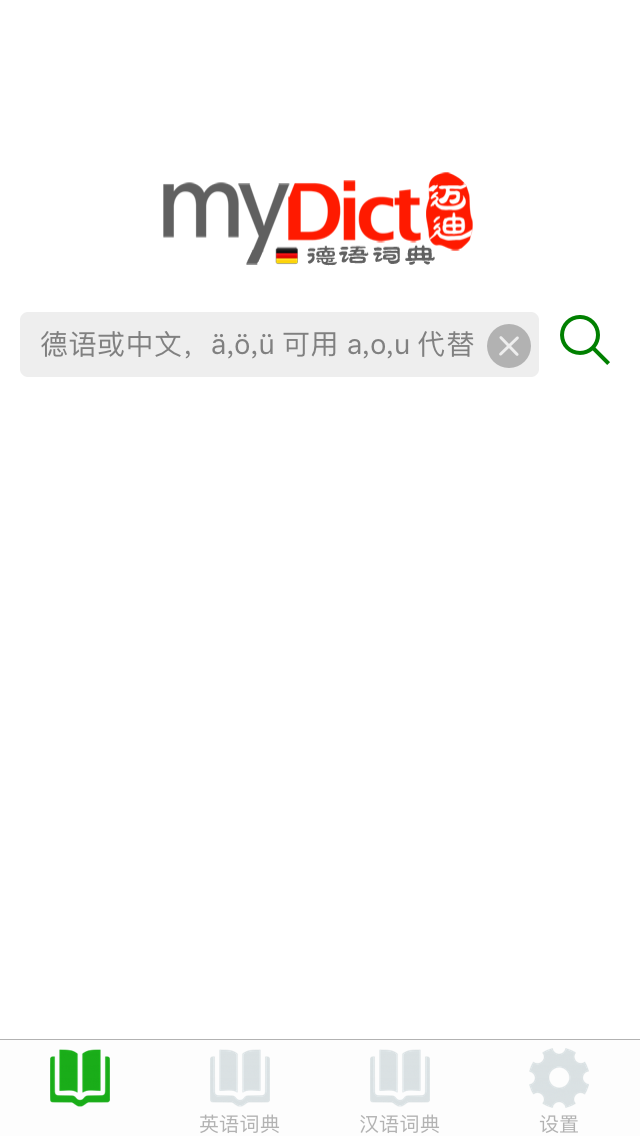Clear the search field text

(x=508, y=346)
